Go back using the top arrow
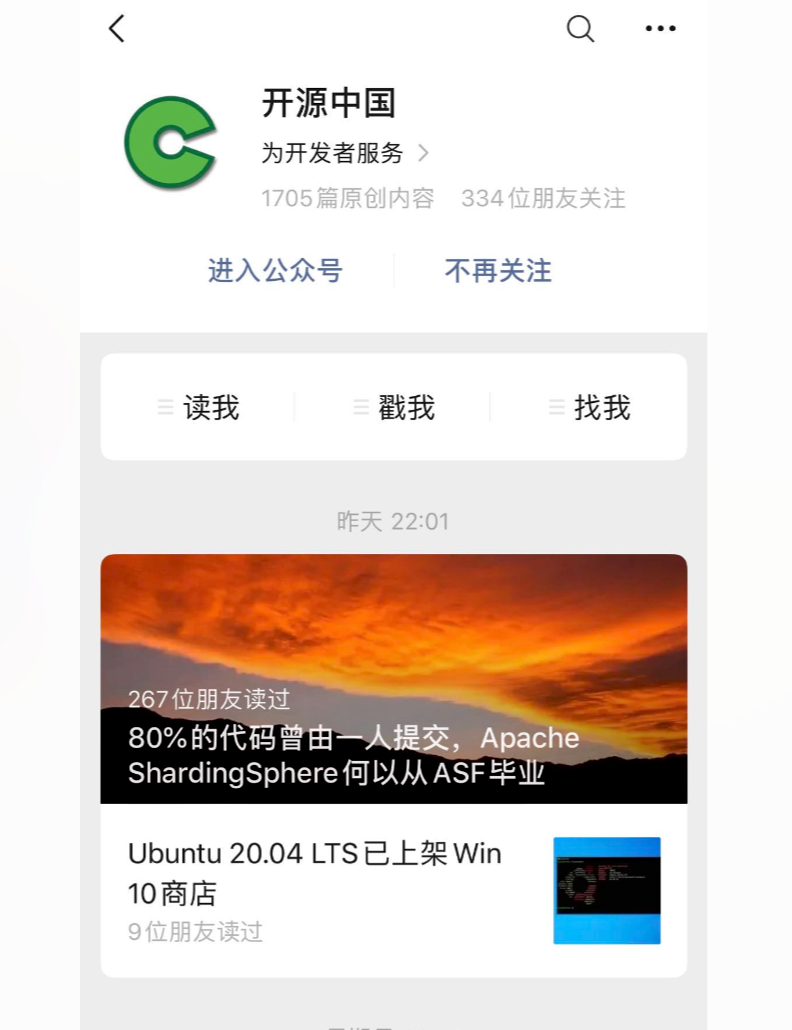The image size is (792, 1030). tap(117, 29)
